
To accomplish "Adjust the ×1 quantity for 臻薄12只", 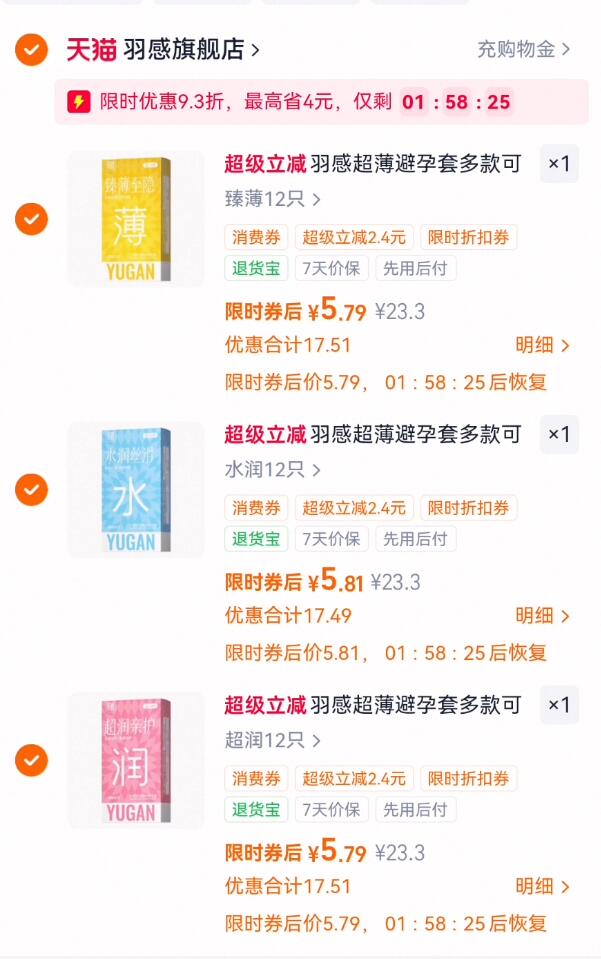I will (x=559, y=164).
